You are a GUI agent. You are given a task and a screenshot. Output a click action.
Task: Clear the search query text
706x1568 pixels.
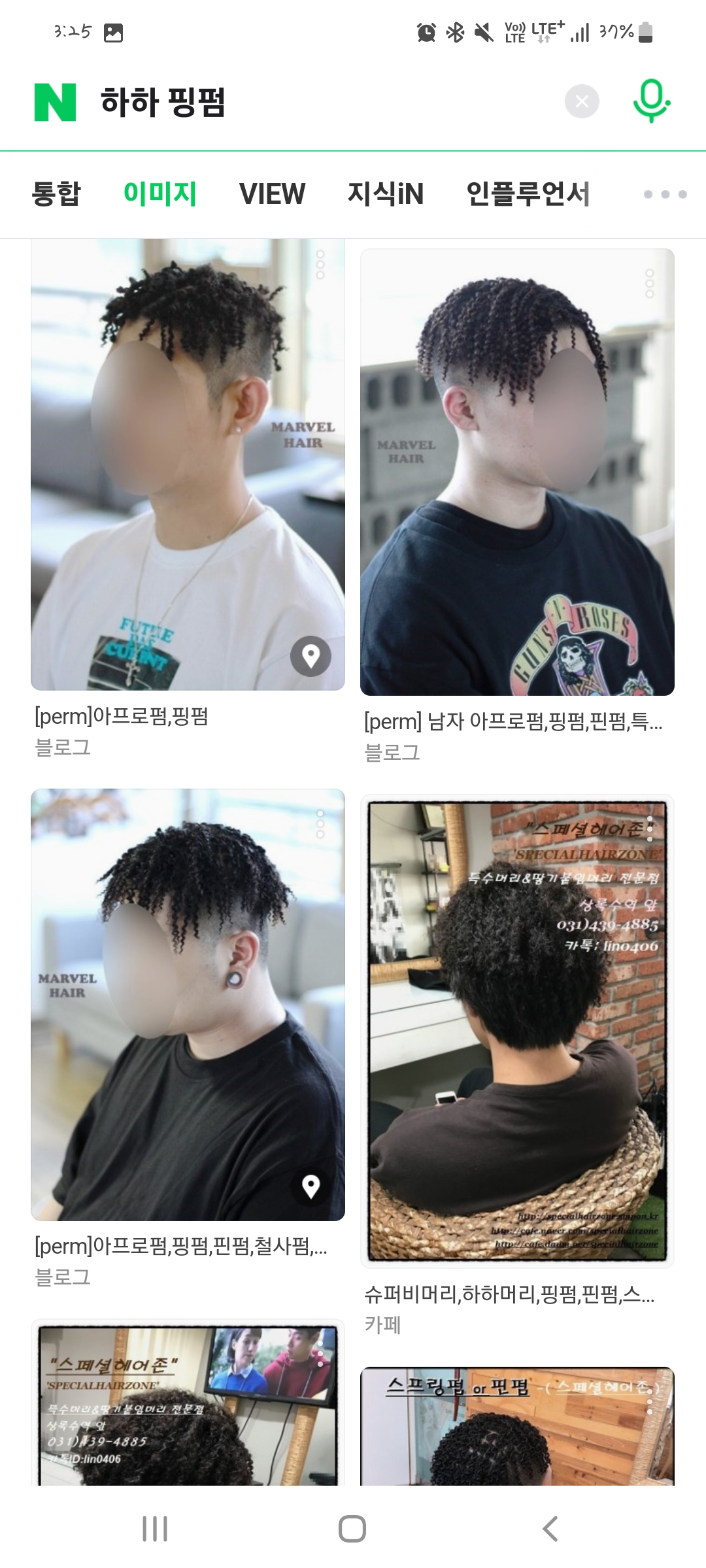[x=582, y=101]
